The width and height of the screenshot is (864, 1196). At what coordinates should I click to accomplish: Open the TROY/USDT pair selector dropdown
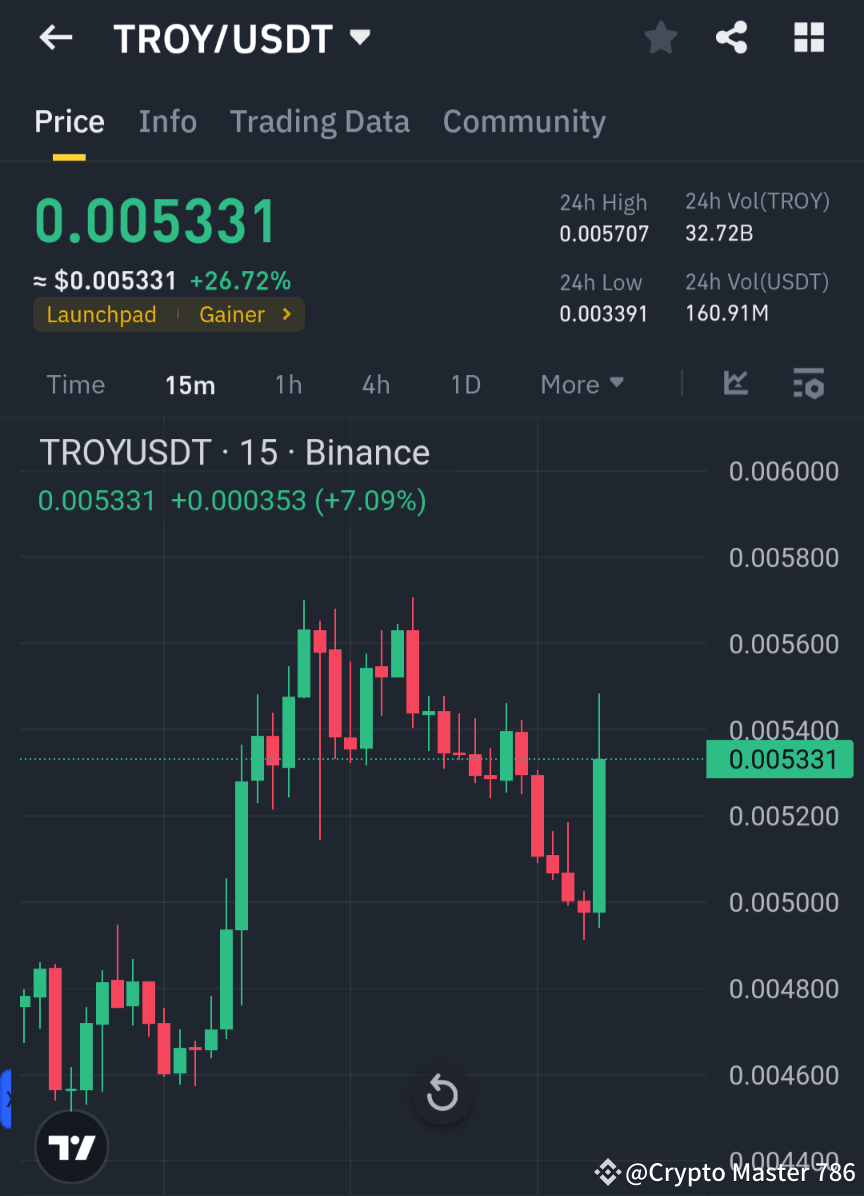[x=359, y=38]
